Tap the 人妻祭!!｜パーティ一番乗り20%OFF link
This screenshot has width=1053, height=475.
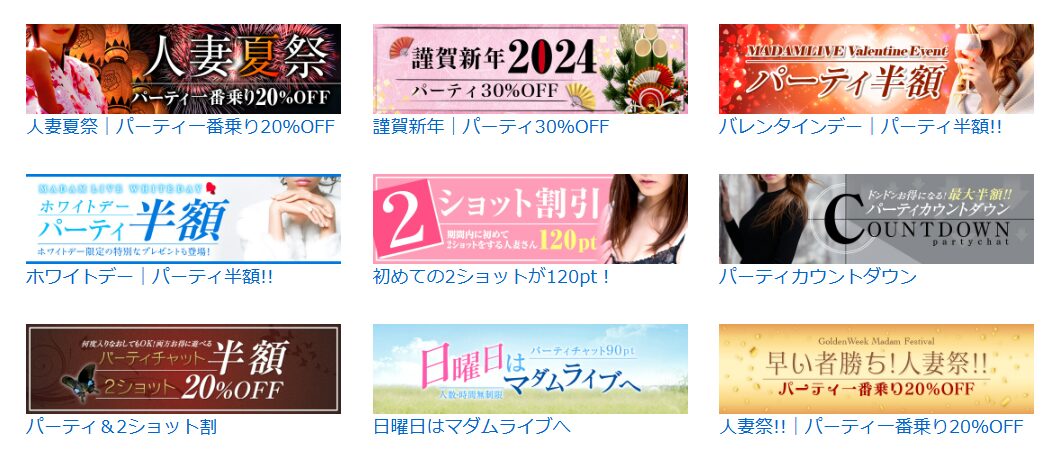click(871, 427)
